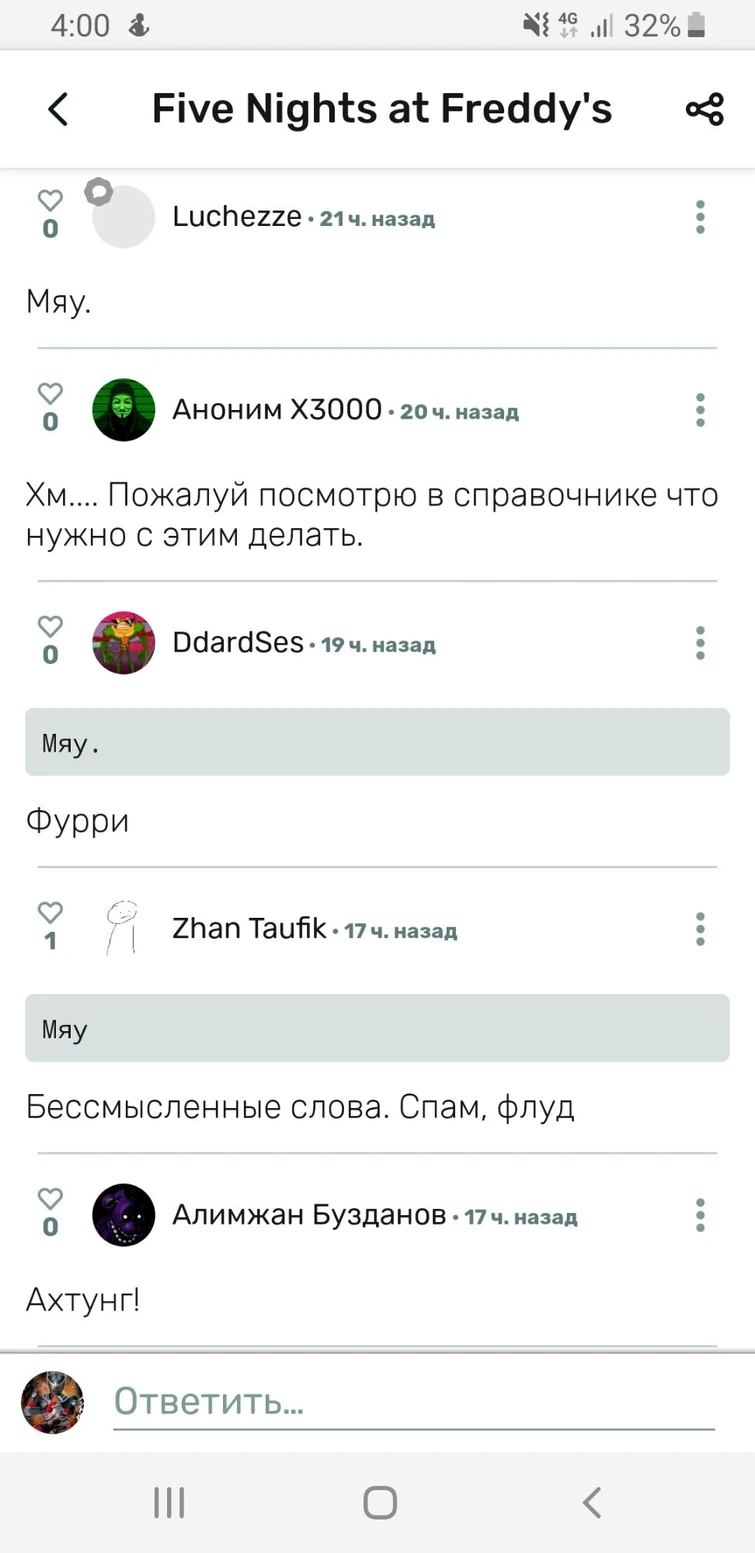Go back from Five Nights at Freddy's
This screenshot has height=1553, width=755.
(x=59, y=109)
